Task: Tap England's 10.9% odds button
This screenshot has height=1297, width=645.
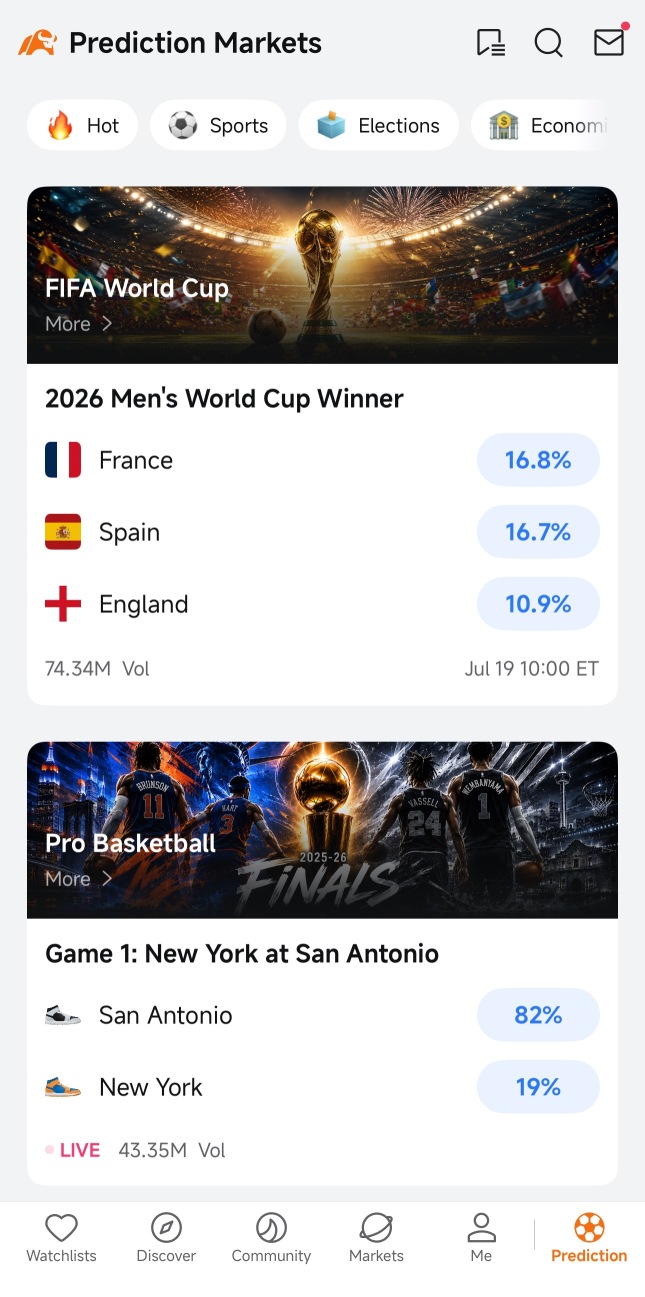Action: 538,604
